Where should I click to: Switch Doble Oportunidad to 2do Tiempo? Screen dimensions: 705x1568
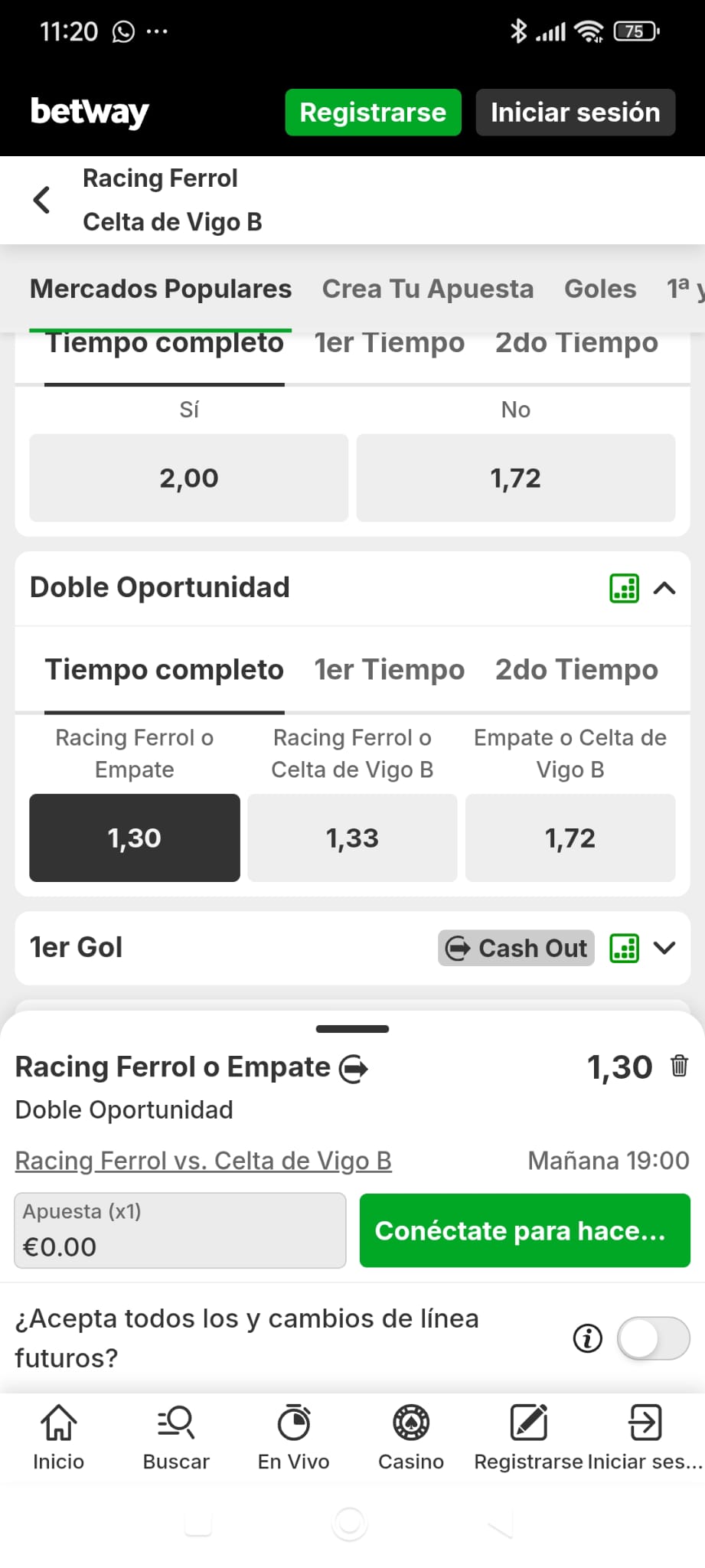pos(576,669)
